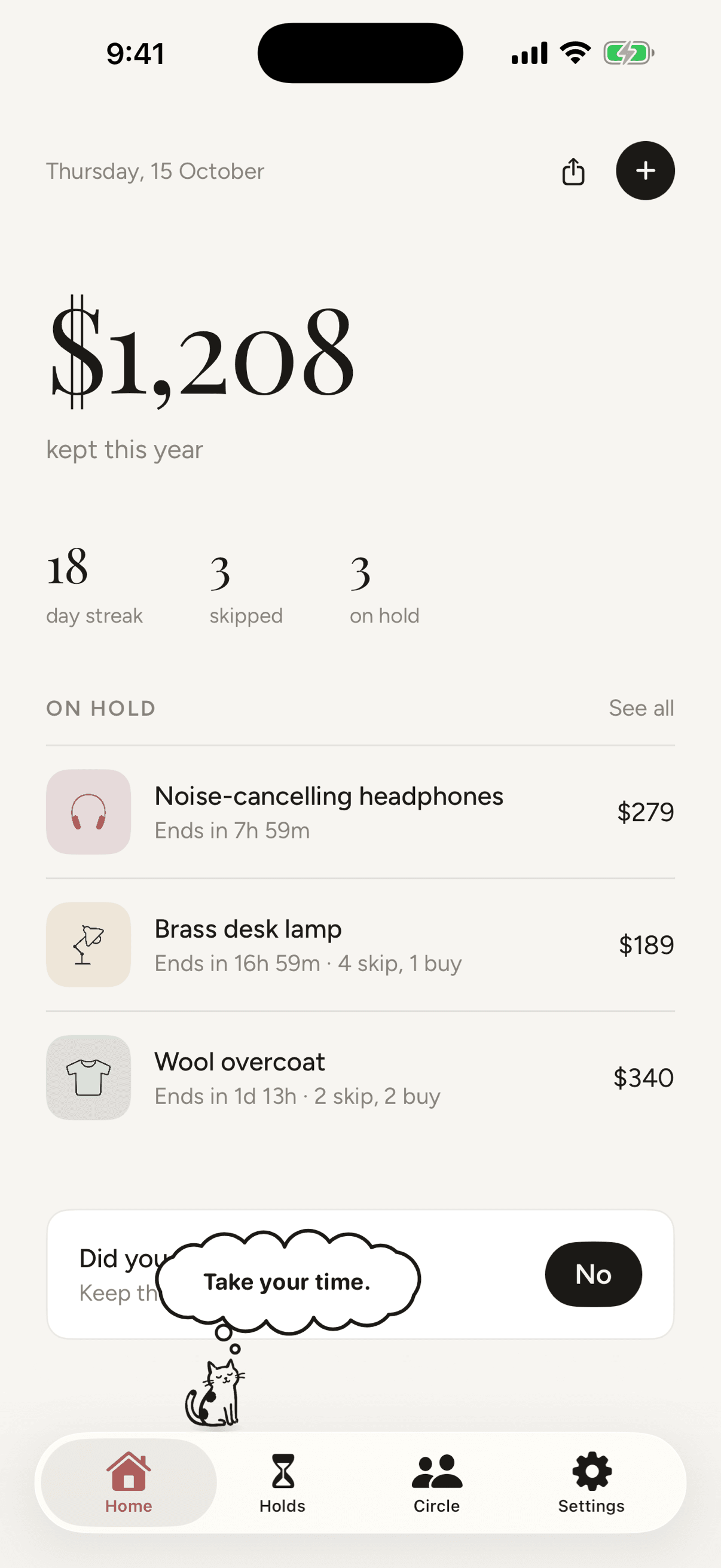Open the Settings tab
Image resolution: width=721 pixels, height=1568 pixels.
pos(591,1483)
